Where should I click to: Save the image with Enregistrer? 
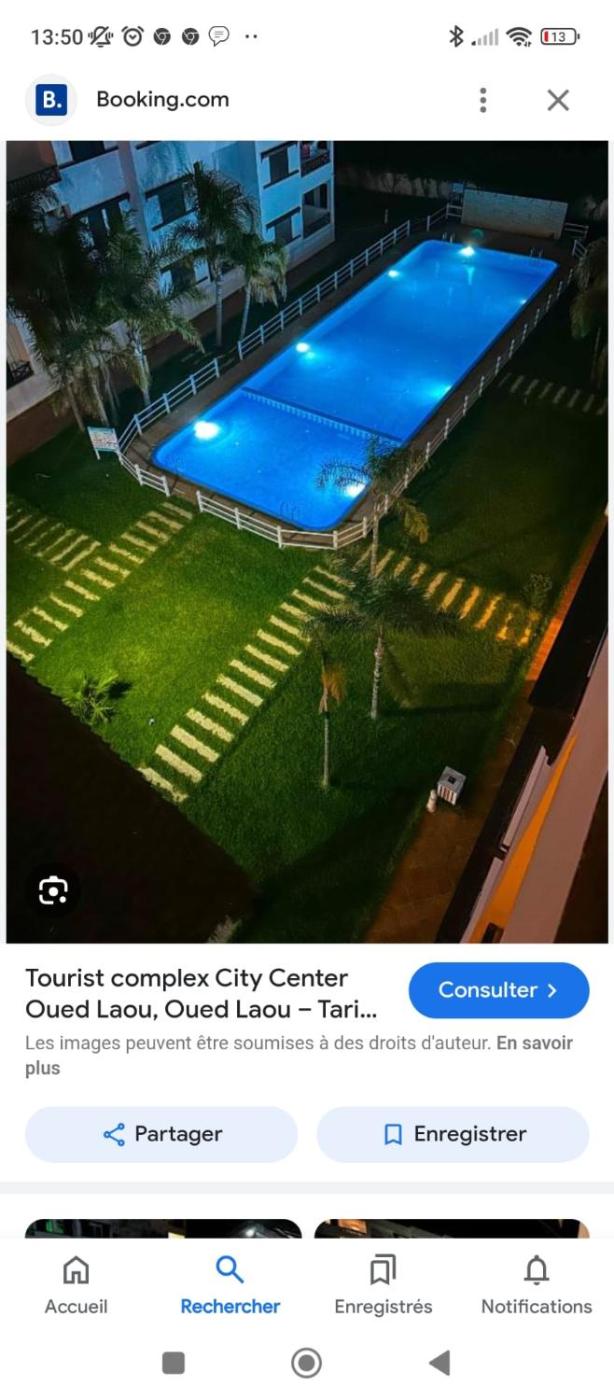[x=453, y=1134]
